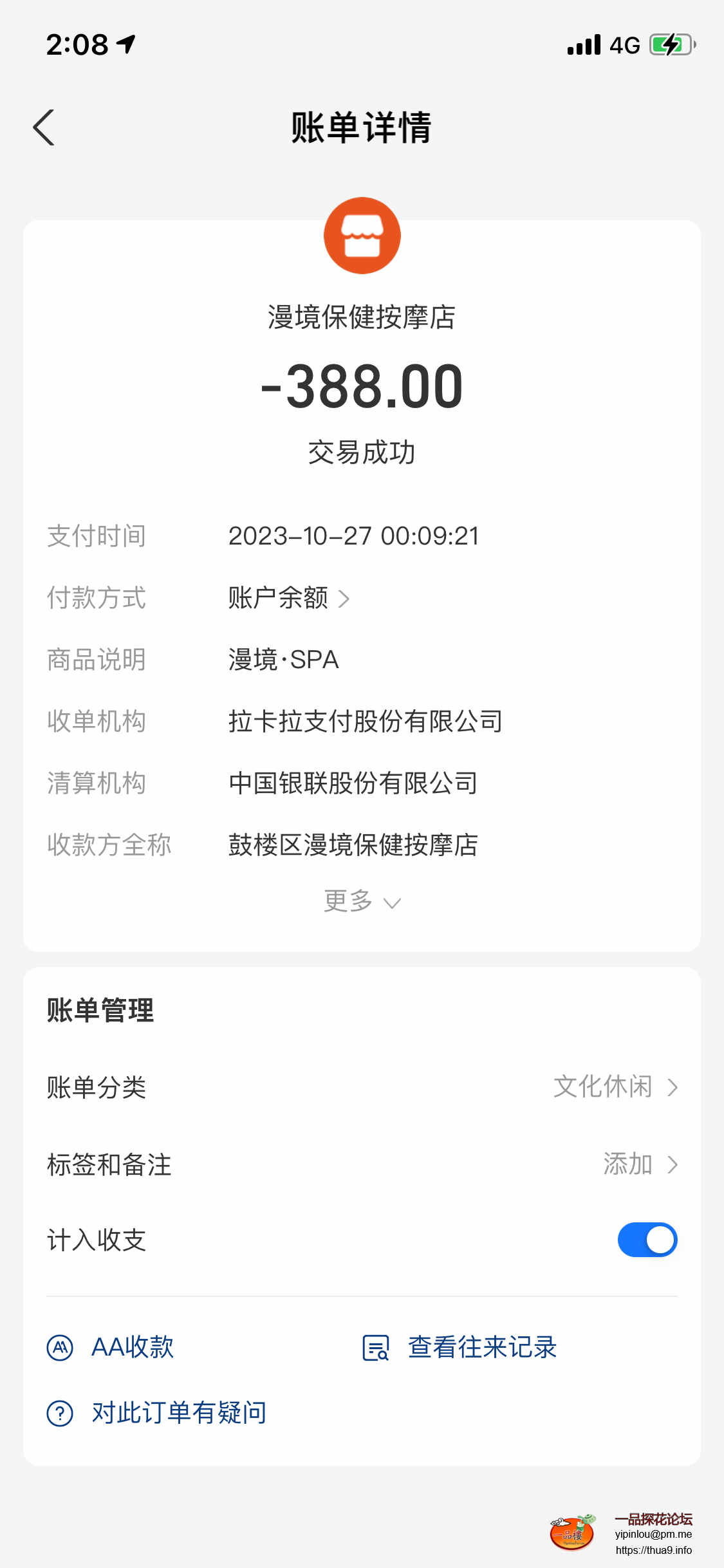Click the orange merchant store icon
724x1568 pixels.
tap(362, 235)
